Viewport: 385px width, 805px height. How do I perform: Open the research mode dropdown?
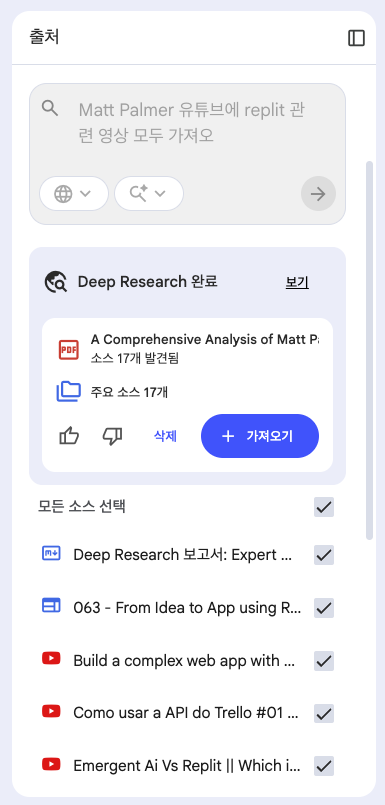coord(149,194)
